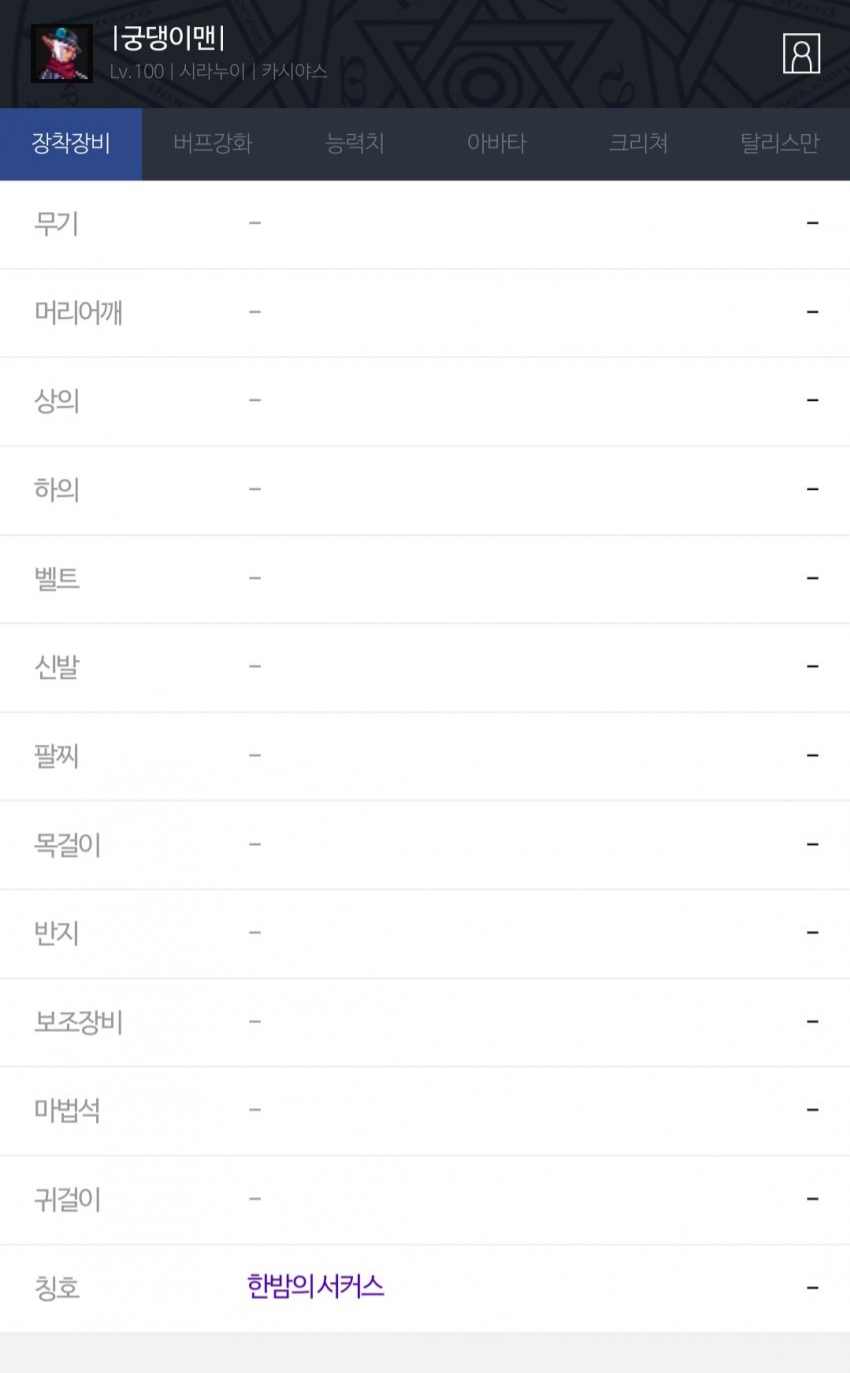The image size is (850, 1373).
Task: Open the 탈리스만 tab
Action: (x=779, y=143)
